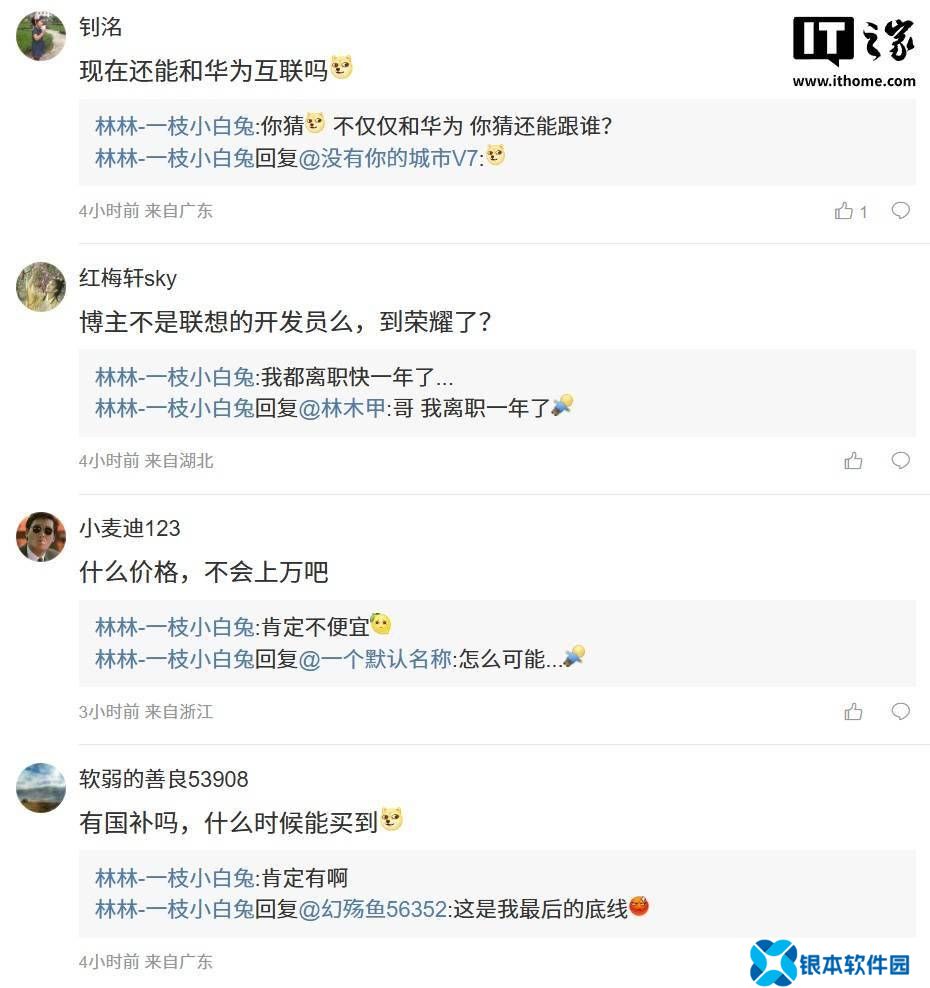
Task: Like 红梅轩sky's comment
Action: [853, 461]
